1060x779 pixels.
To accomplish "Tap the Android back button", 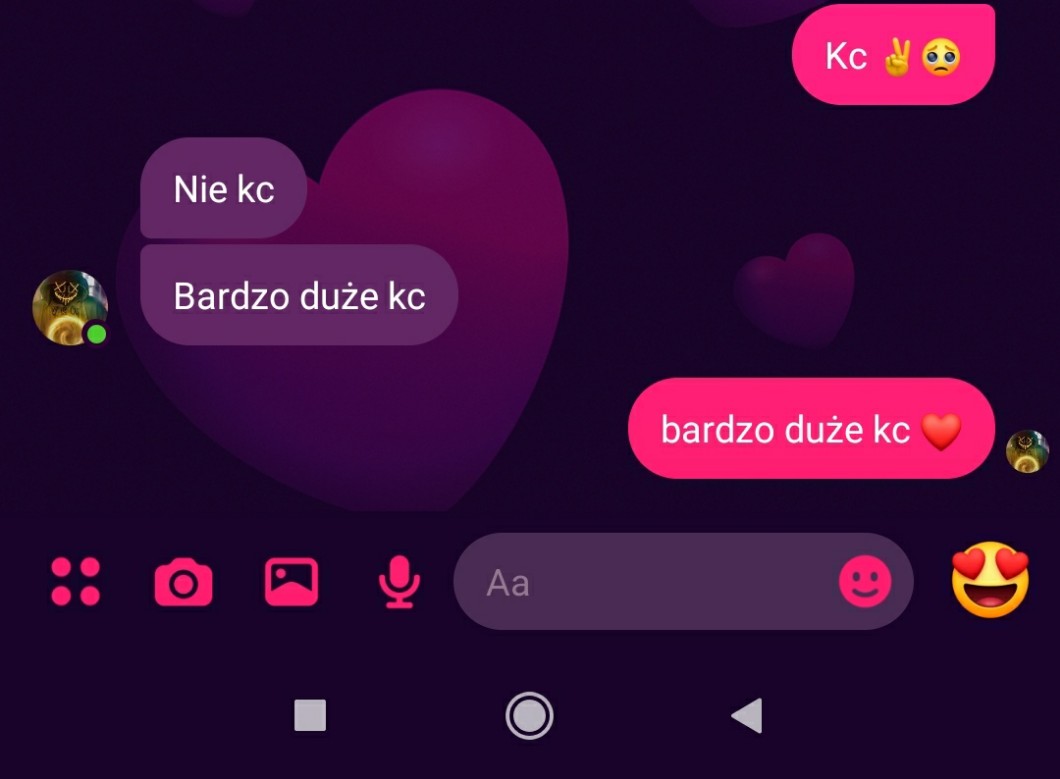I will tap(747, 715).
